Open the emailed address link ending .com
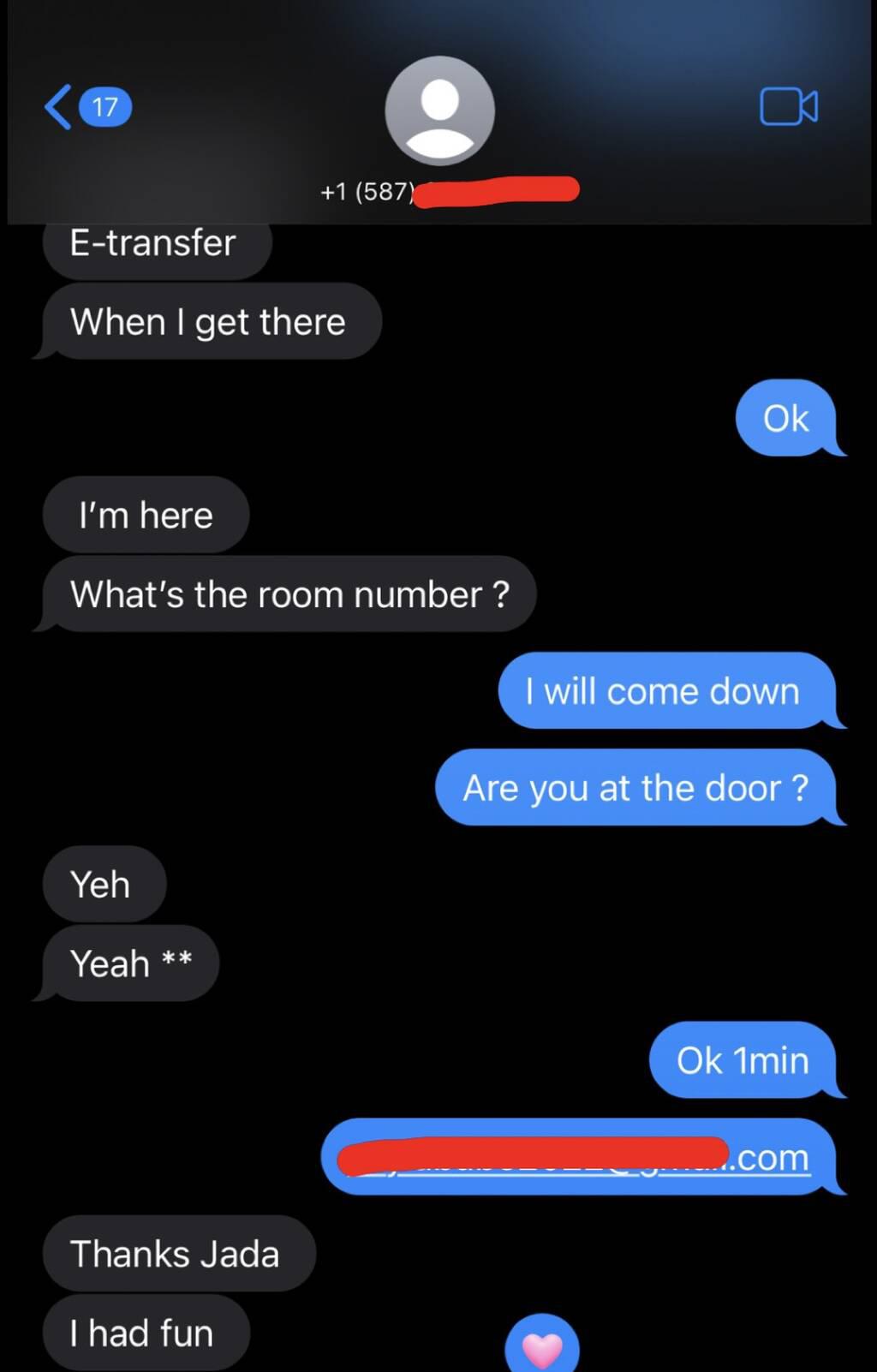 click(770, 1158)
